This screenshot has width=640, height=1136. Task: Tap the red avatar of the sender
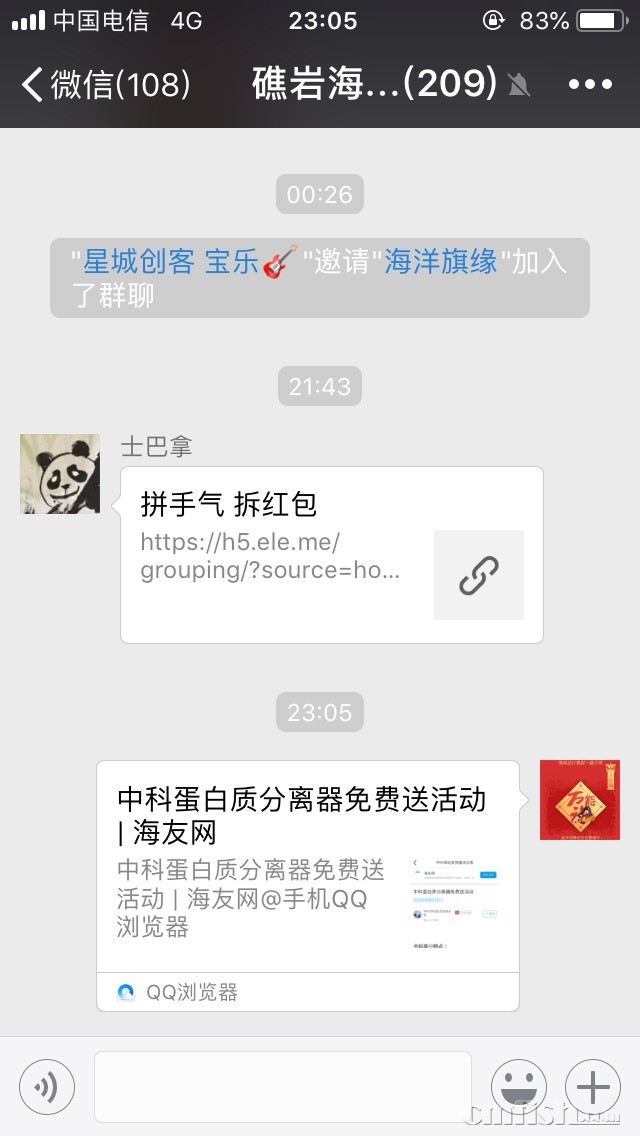click(580, 800)
